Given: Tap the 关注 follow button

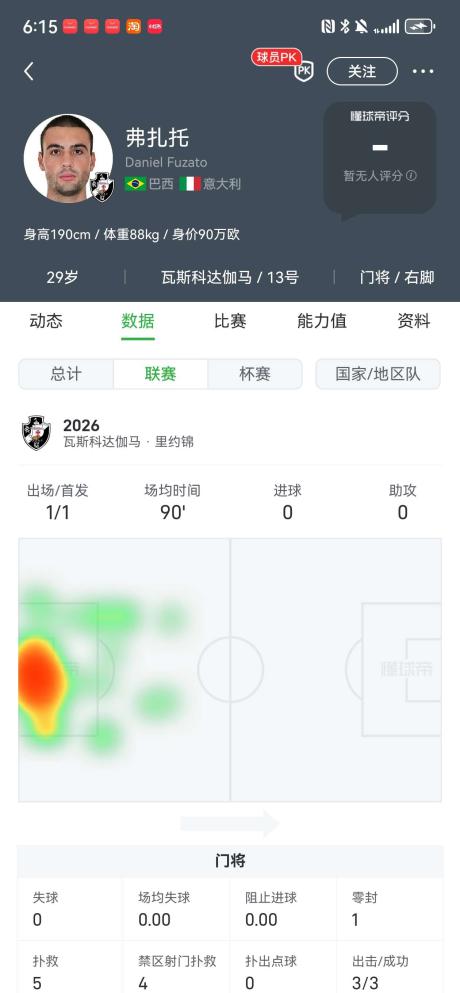Looking at the screenshot, I should click(x=362, y=72).
